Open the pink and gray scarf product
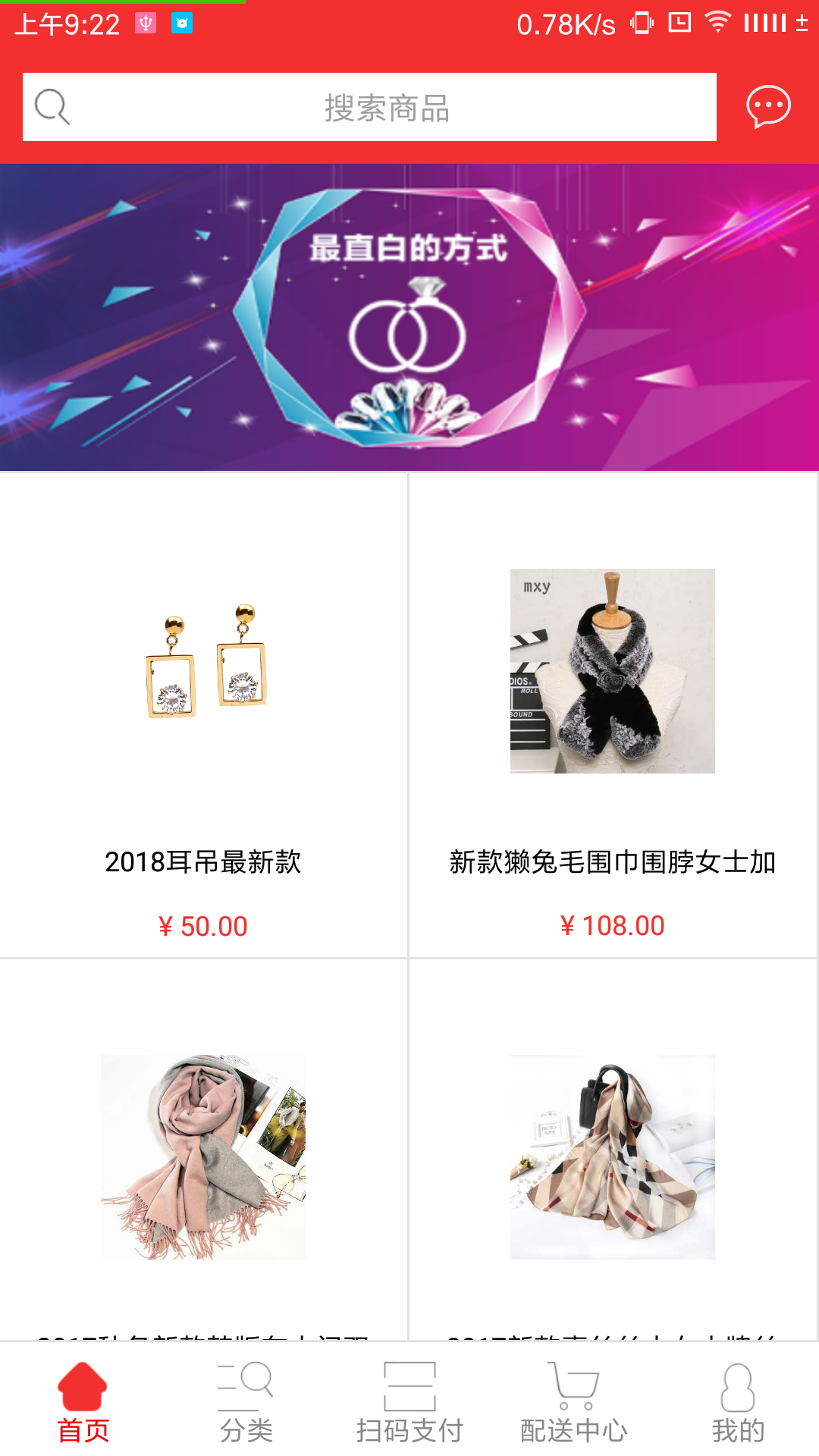Screen dimensions: 819x1456 [203, 1156]
